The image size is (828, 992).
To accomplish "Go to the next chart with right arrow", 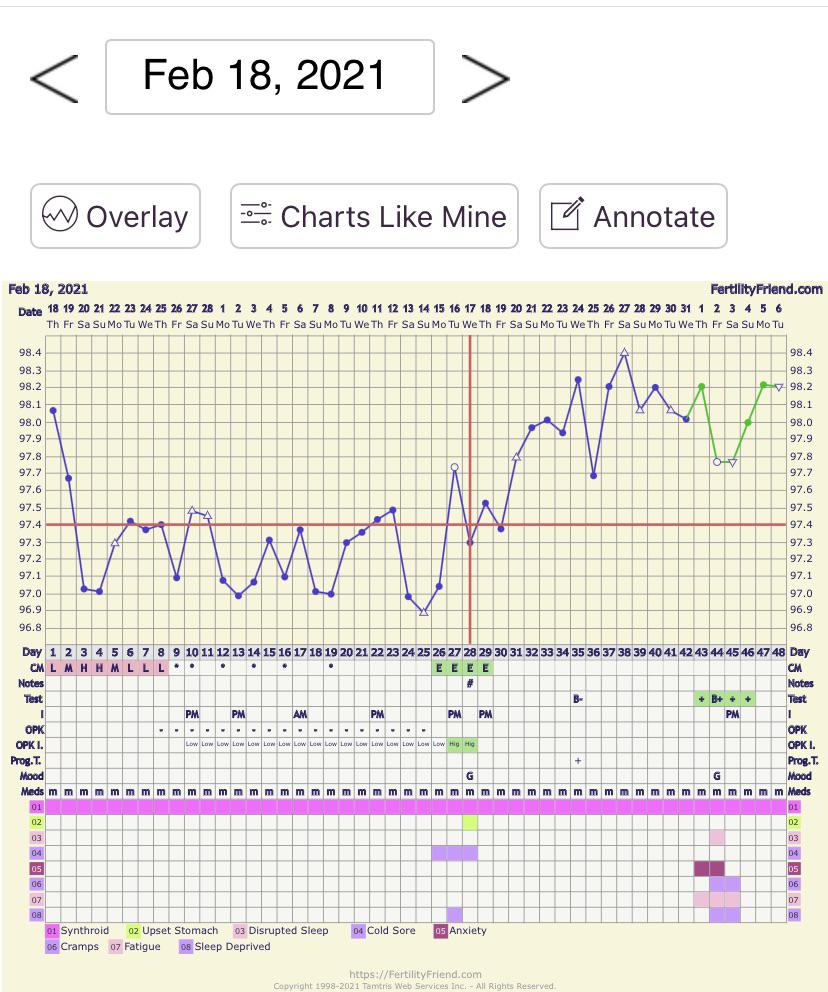I will tap(485, 77).
